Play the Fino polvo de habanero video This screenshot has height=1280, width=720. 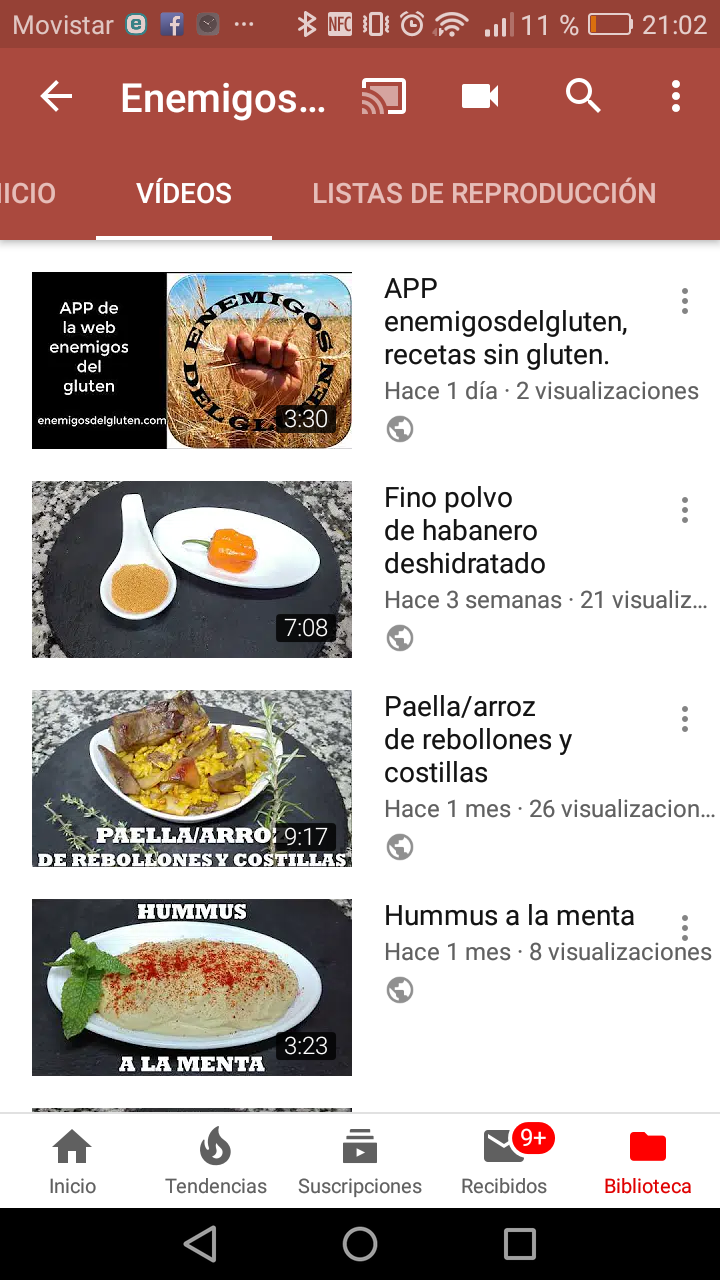(x=192, y=569)
